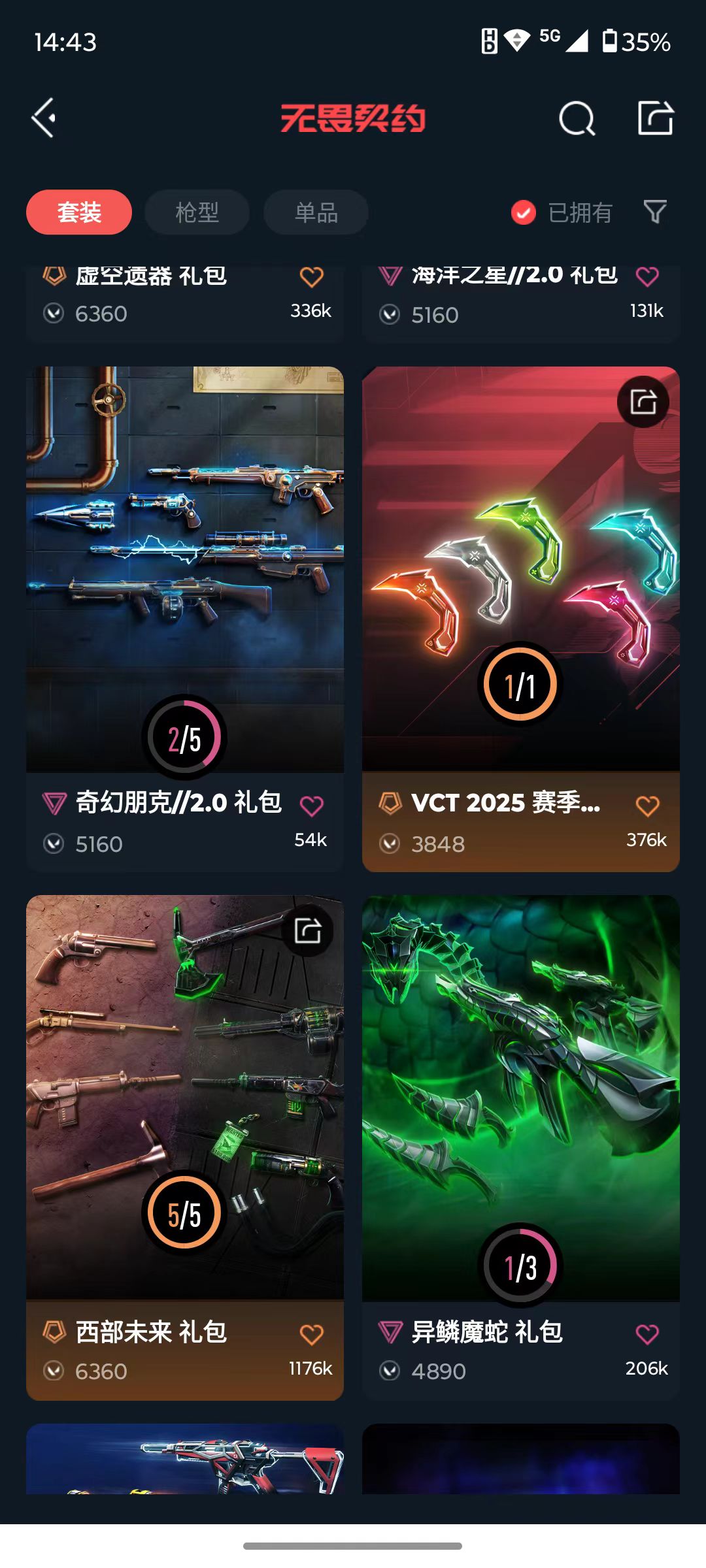Switch to the 枪型 tab
The height and width of the screenshot is (1568, 706).
[197, 212]
